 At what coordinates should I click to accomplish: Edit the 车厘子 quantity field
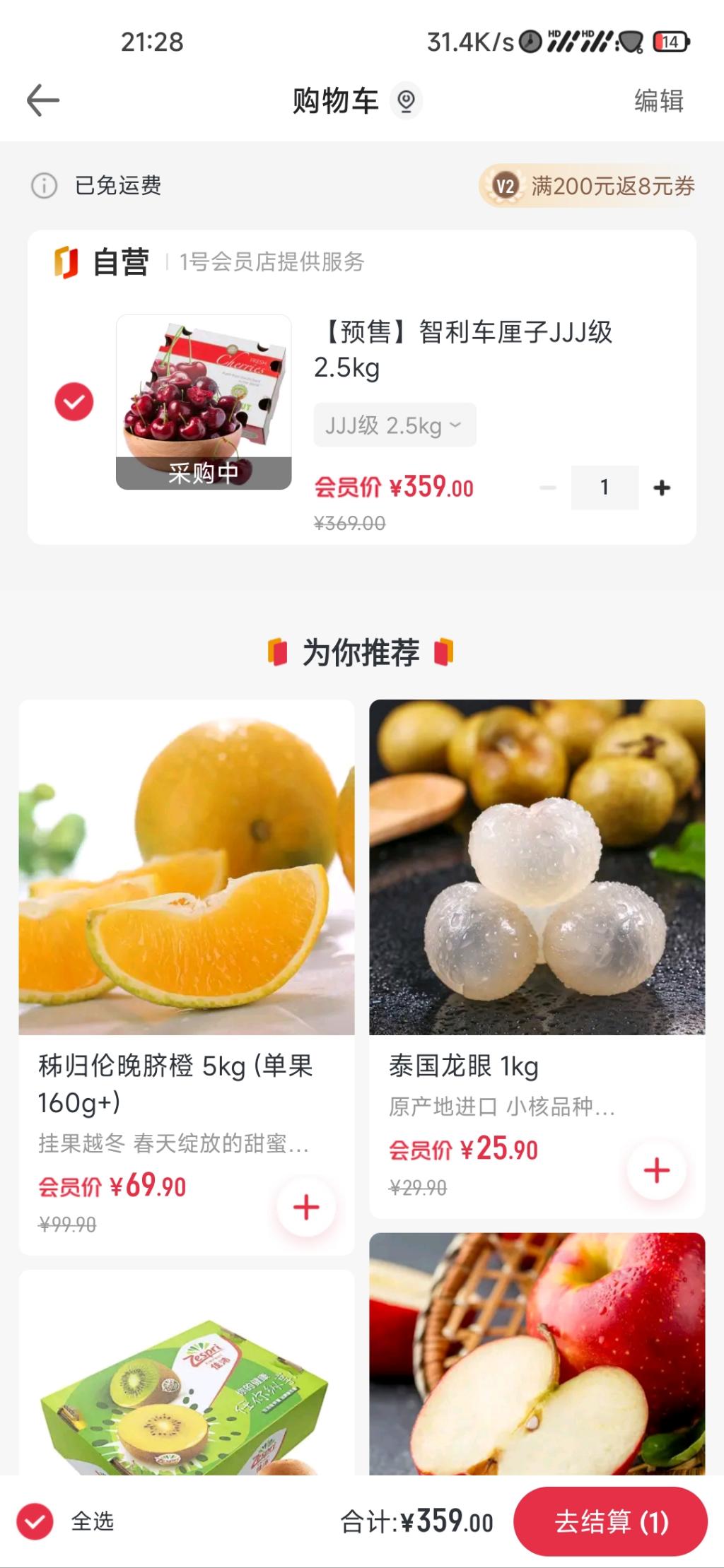tap(605, 488)
